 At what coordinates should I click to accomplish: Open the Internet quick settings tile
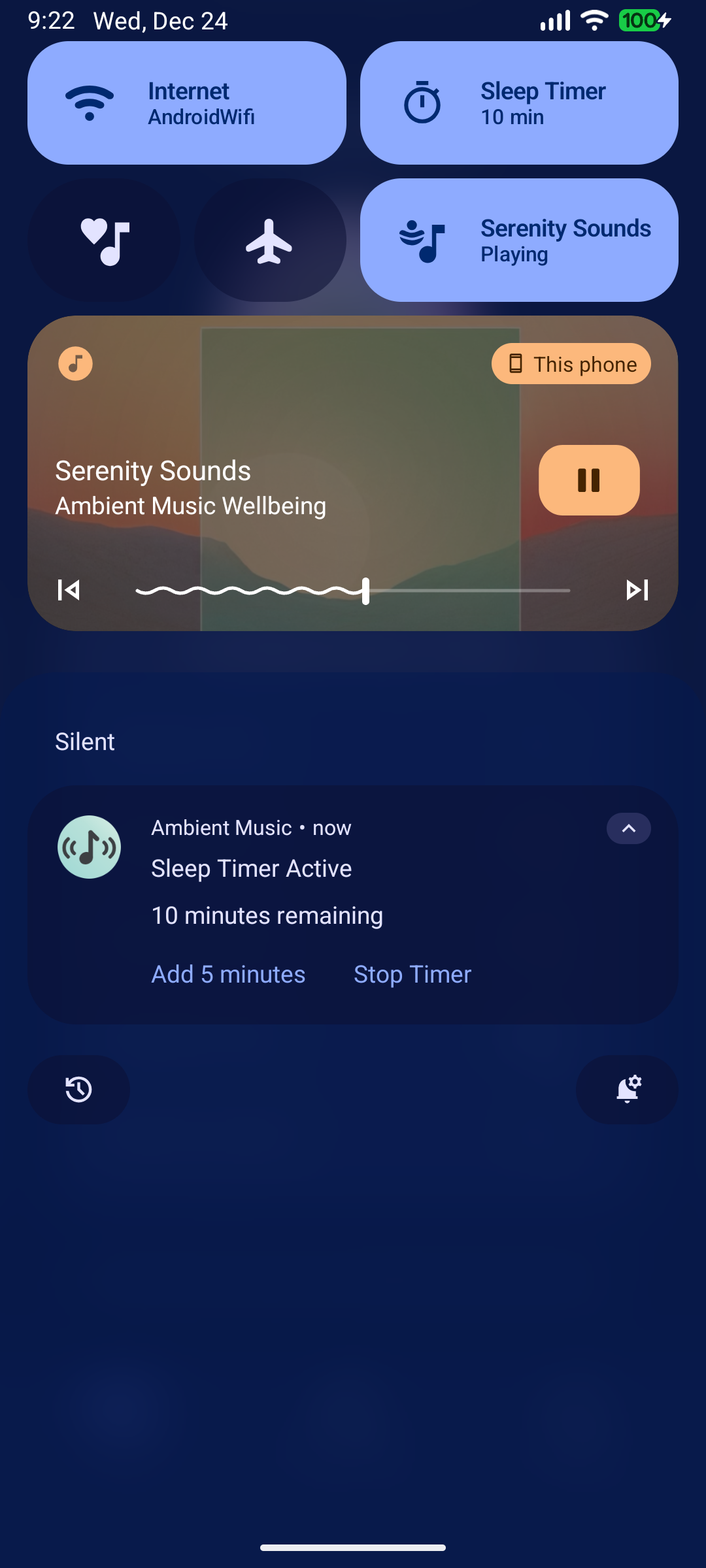coord(187,103)
